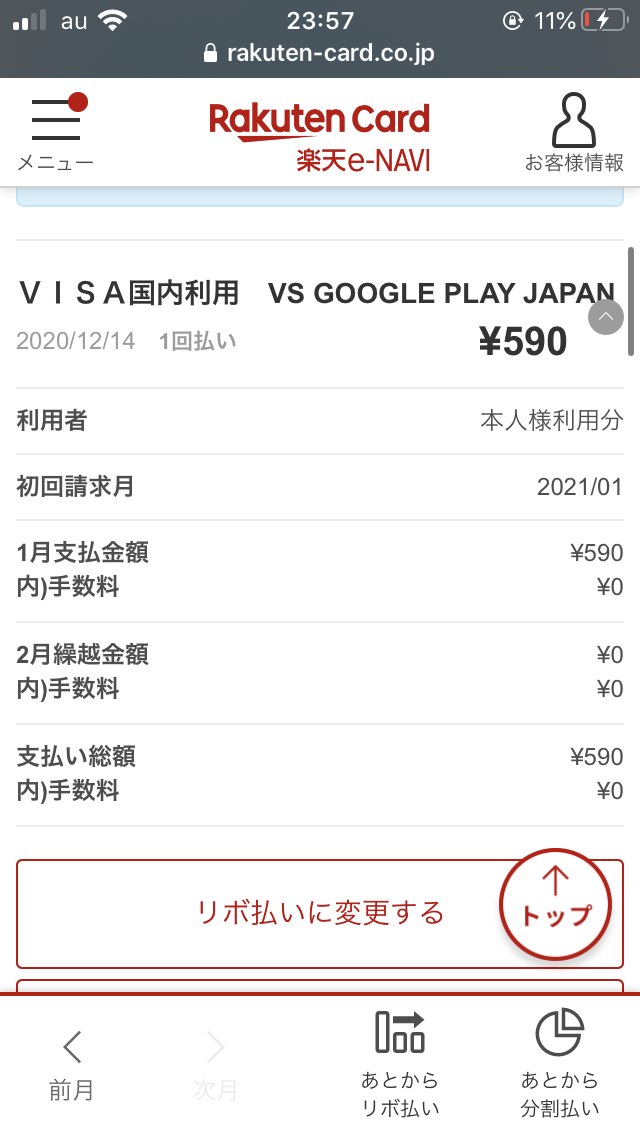Jump to top with the トップ button
This screenshot has height=1136, width=640.
point(555,905)
